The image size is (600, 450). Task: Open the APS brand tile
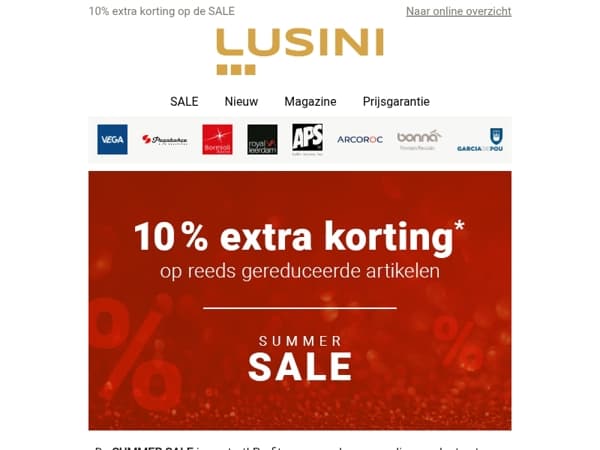[x=307, y=139]
